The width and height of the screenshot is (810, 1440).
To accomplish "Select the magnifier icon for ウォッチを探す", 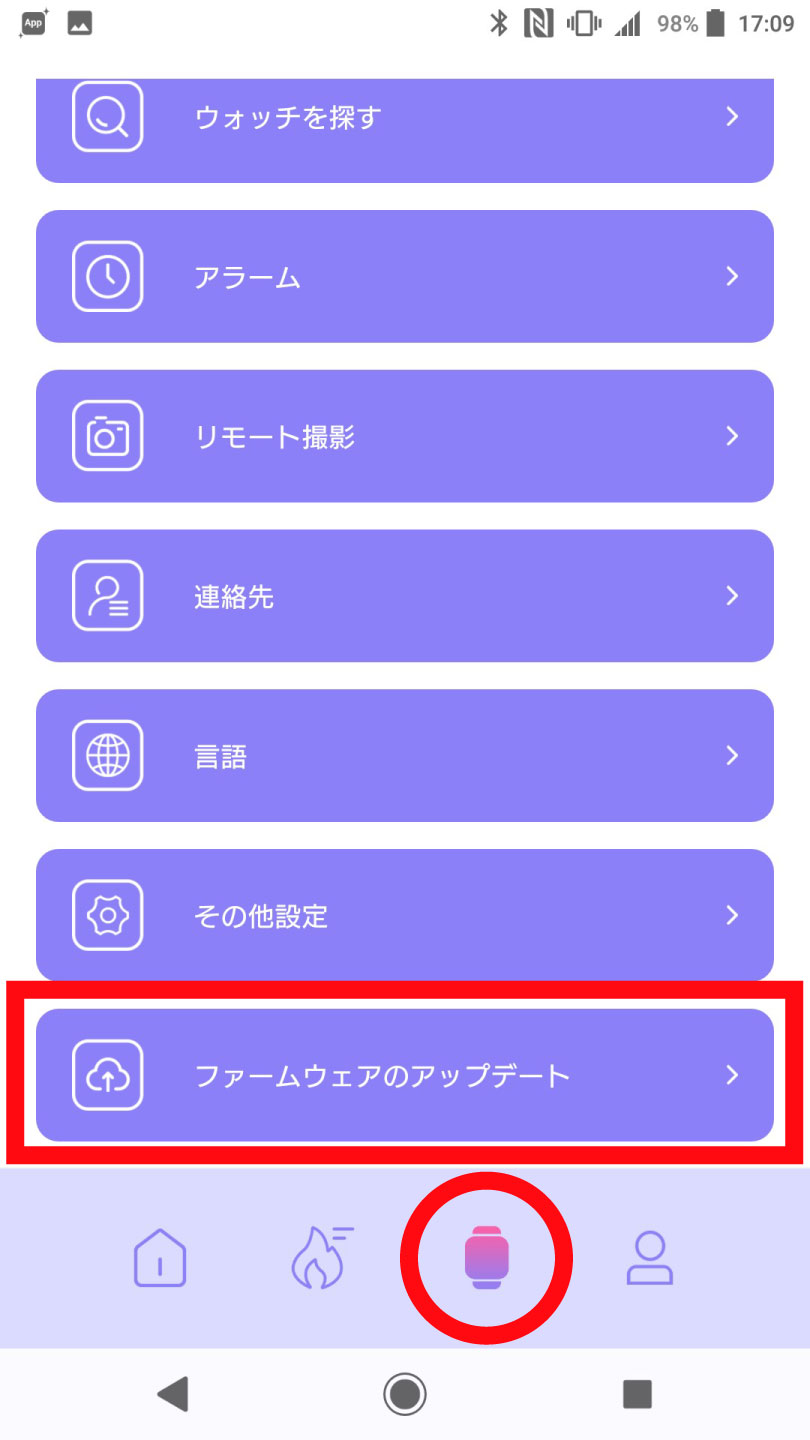I will pos(106,117).
